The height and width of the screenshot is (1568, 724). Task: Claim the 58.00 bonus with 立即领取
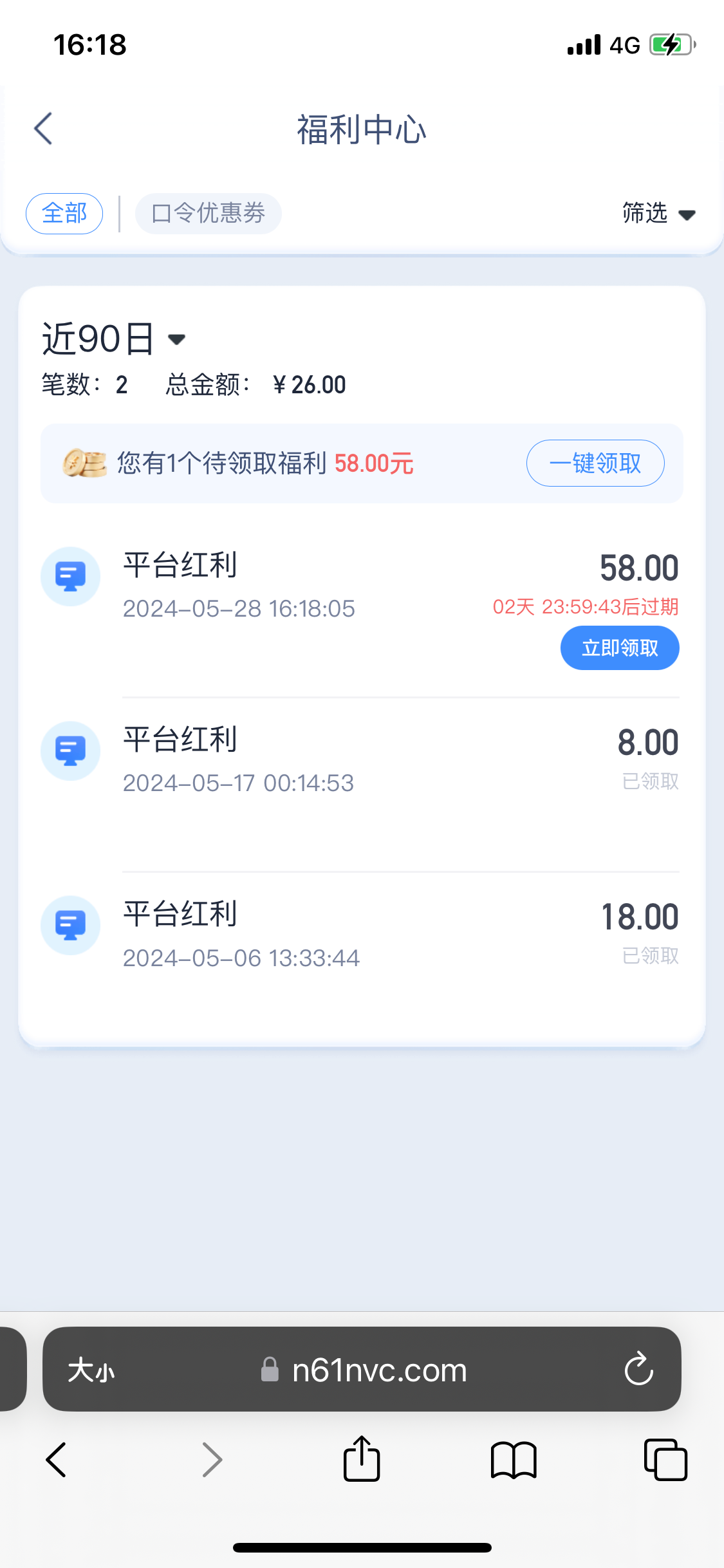tap(620, 648)
